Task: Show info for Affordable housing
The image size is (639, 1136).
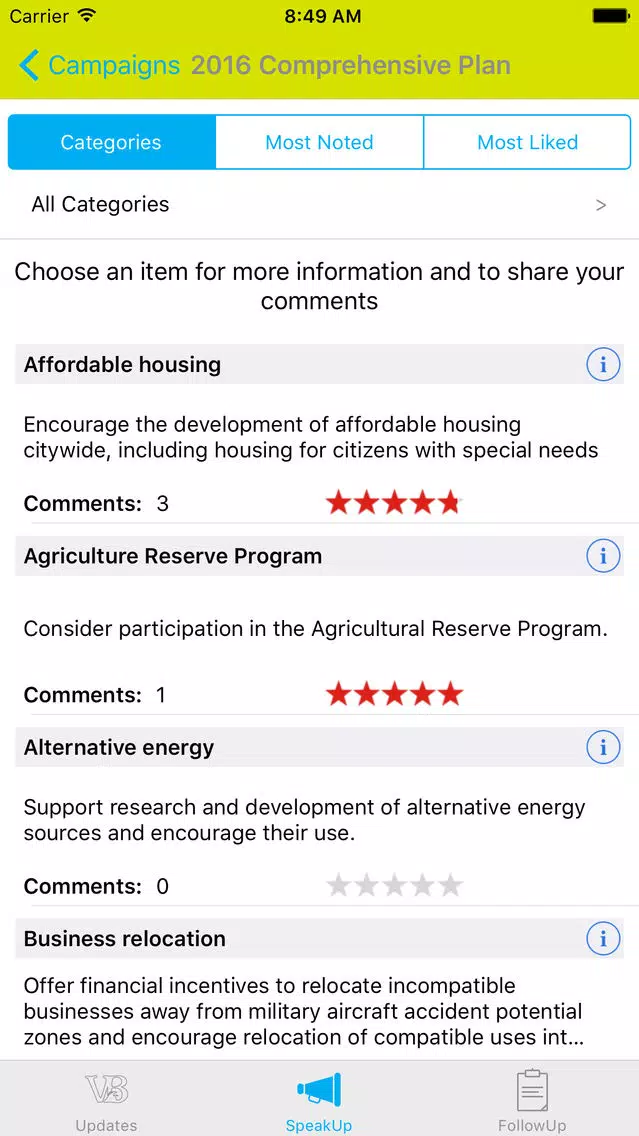Action: pyautogui.click(x=603, y=364)
